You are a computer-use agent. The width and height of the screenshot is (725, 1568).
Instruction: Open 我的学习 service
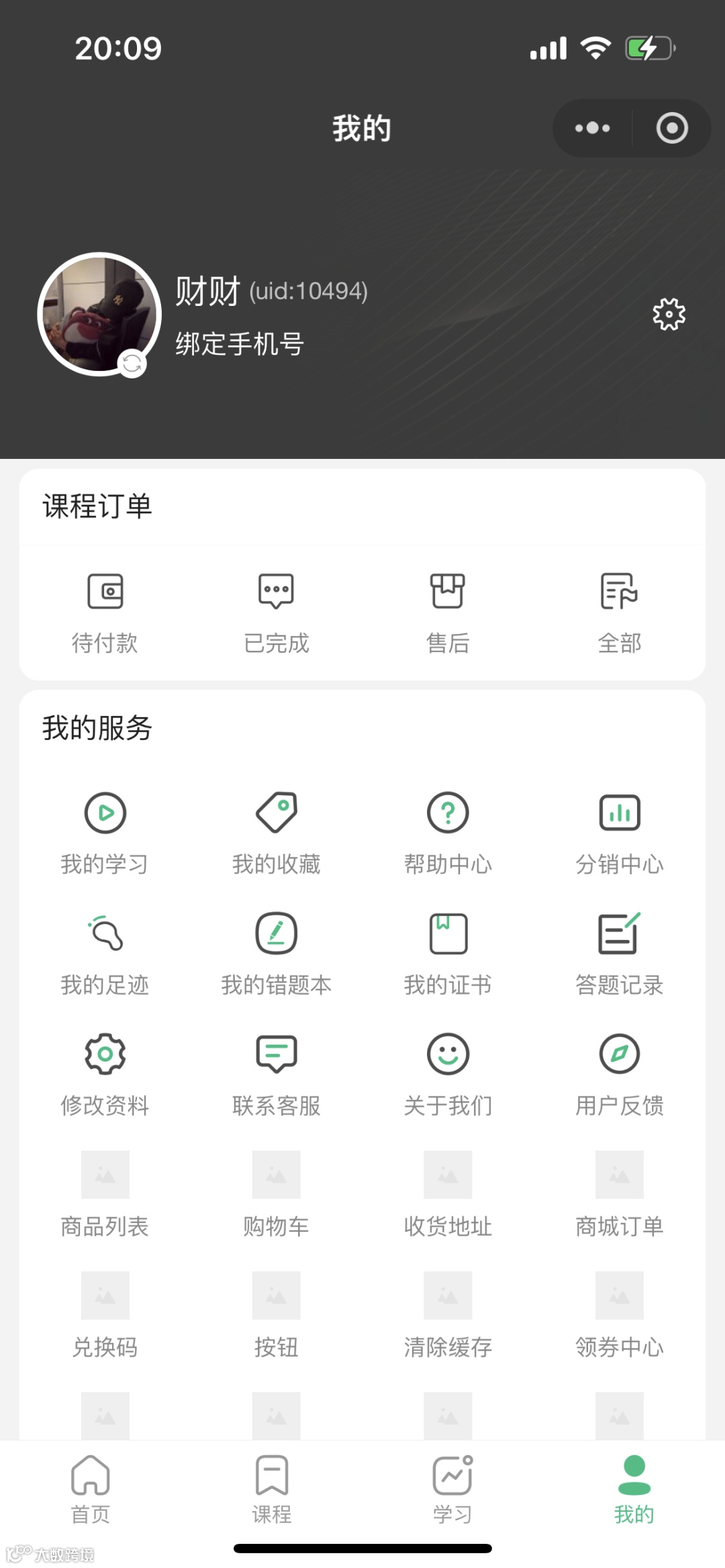105,833
